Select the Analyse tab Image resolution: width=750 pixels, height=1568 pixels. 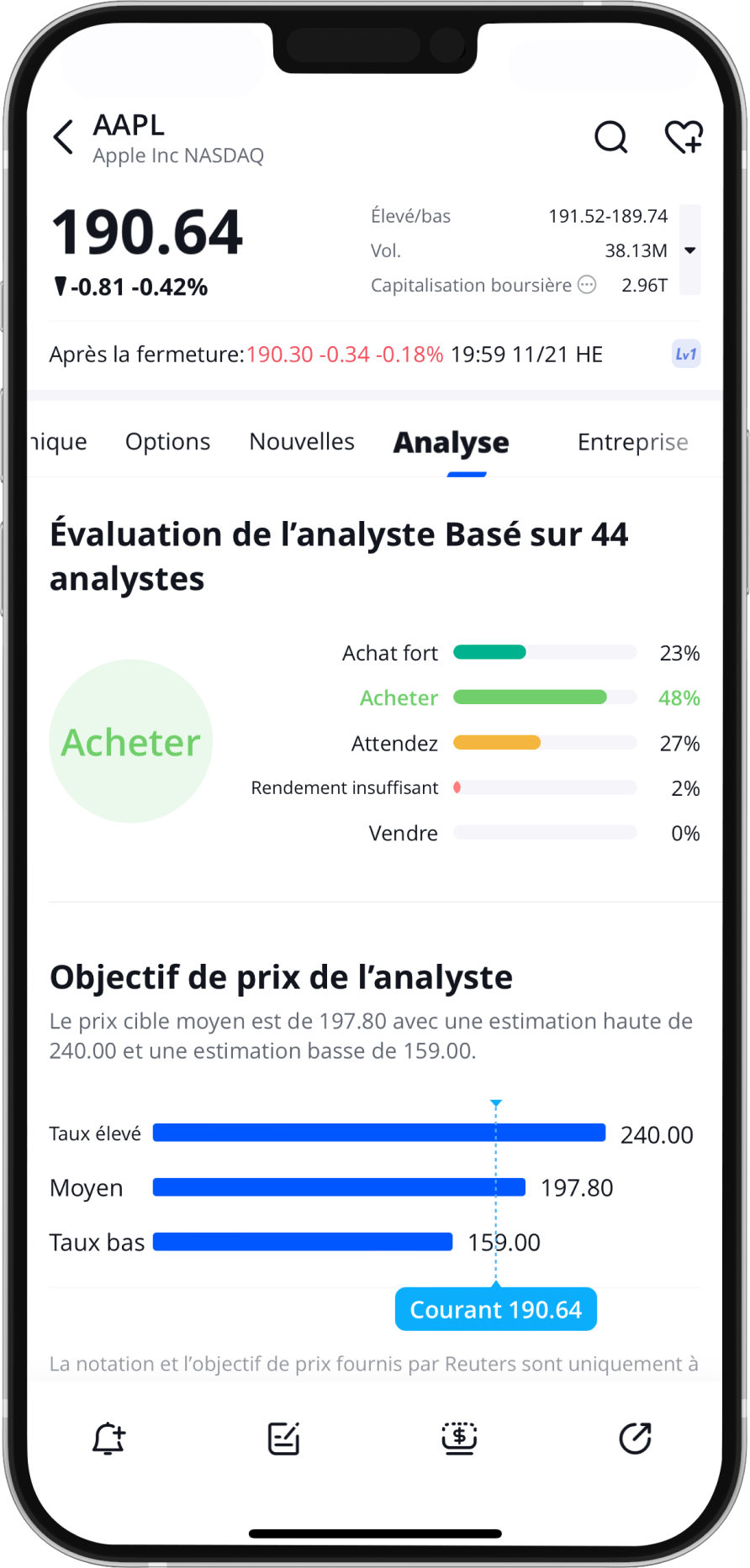[452, 443]
